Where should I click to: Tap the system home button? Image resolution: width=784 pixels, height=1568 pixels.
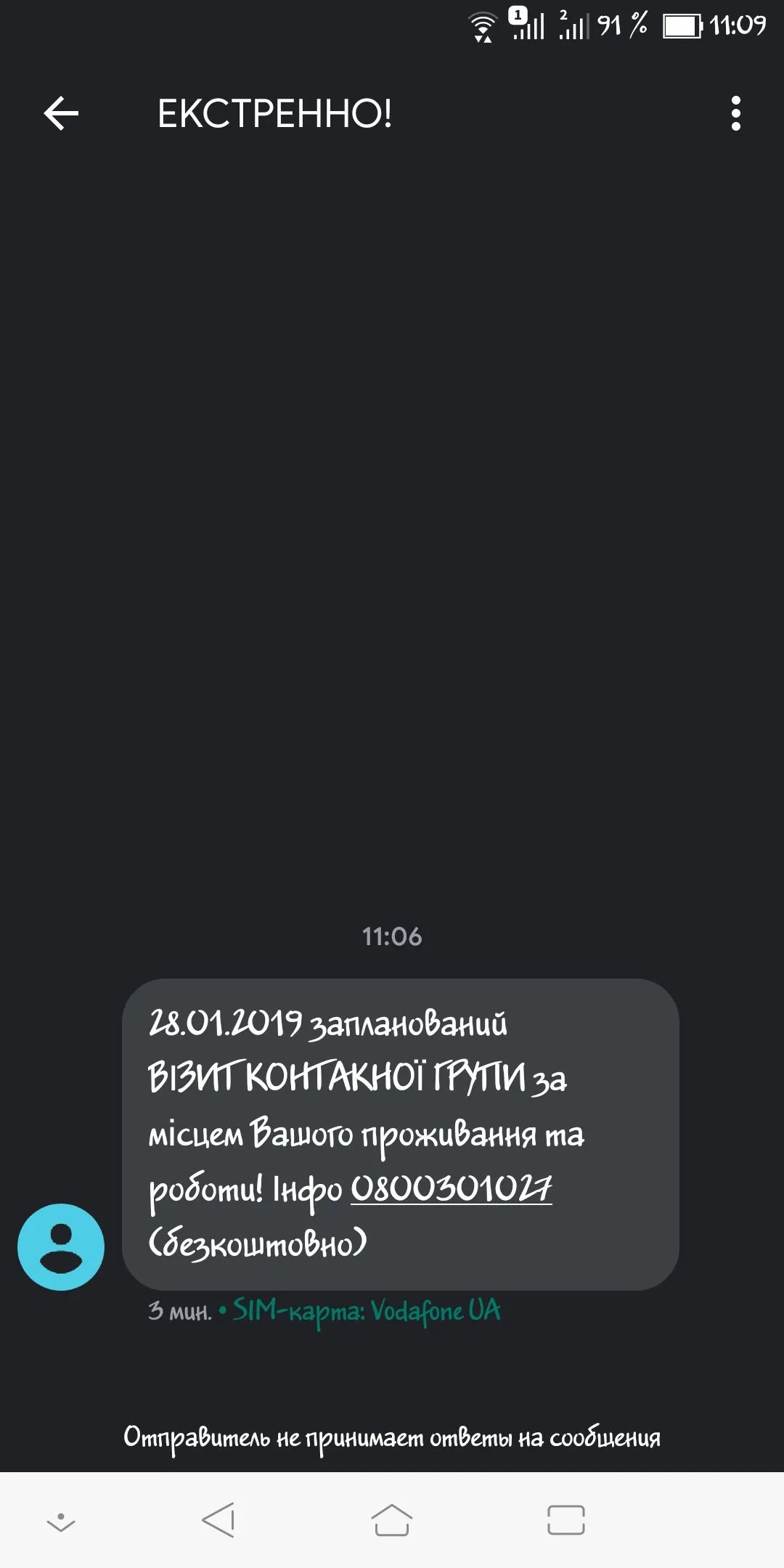pos(392,1520)
